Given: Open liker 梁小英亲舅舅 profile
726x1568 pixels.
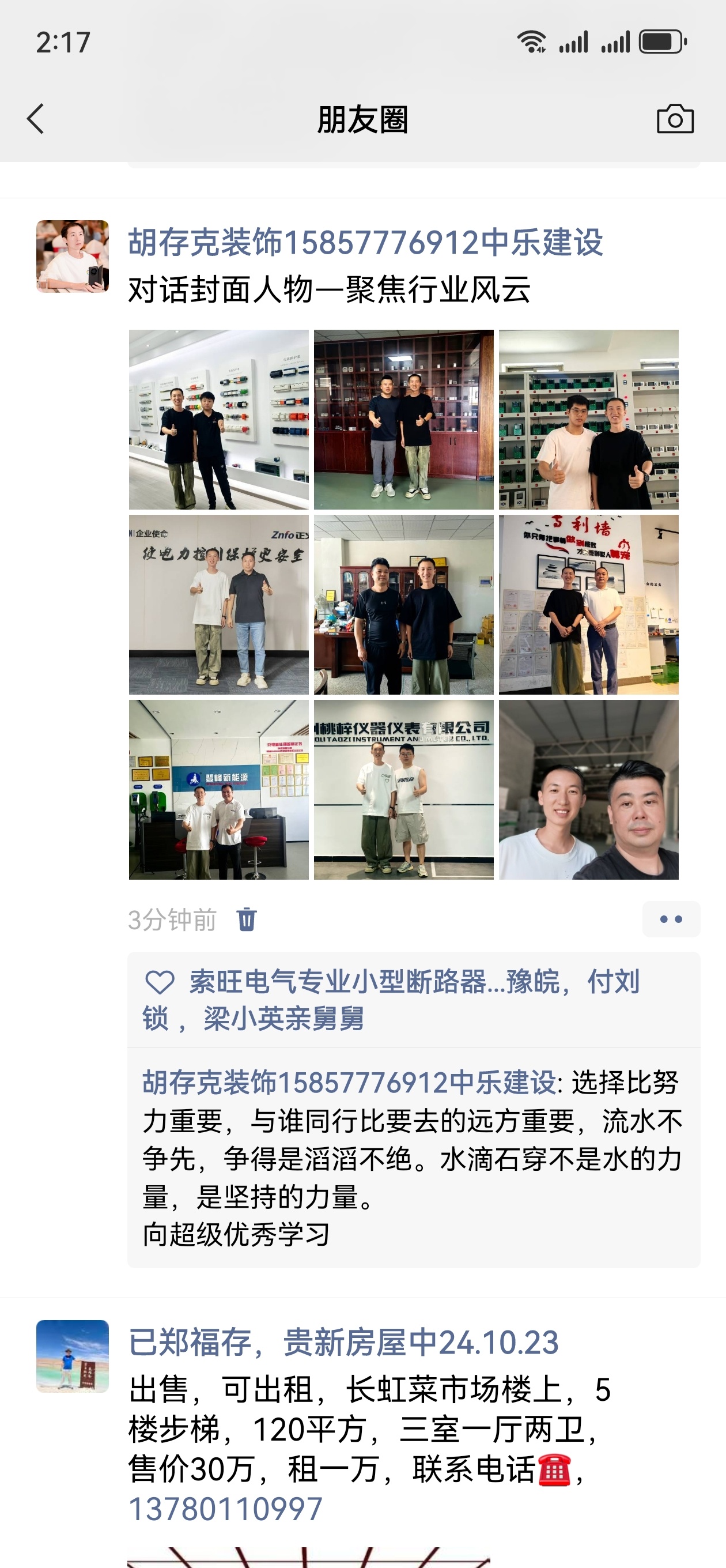Looking at the screenshot, I should click(x=283, y=1019).
